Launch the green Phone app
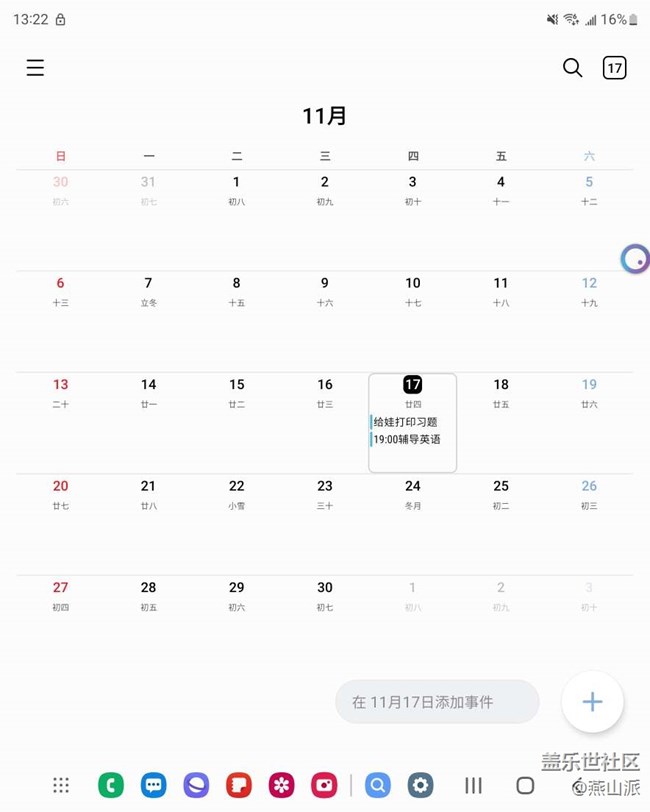Screen dimensions: 650x812 point(111,786)
